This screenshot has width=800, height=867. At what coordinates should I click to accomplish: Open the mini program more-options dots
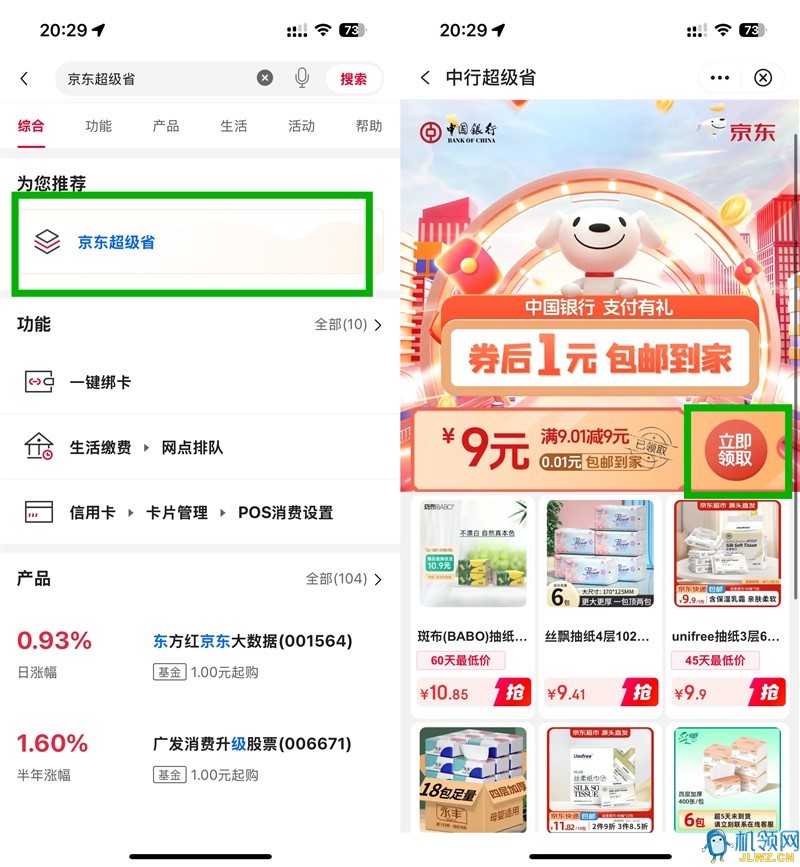[720, 78]
